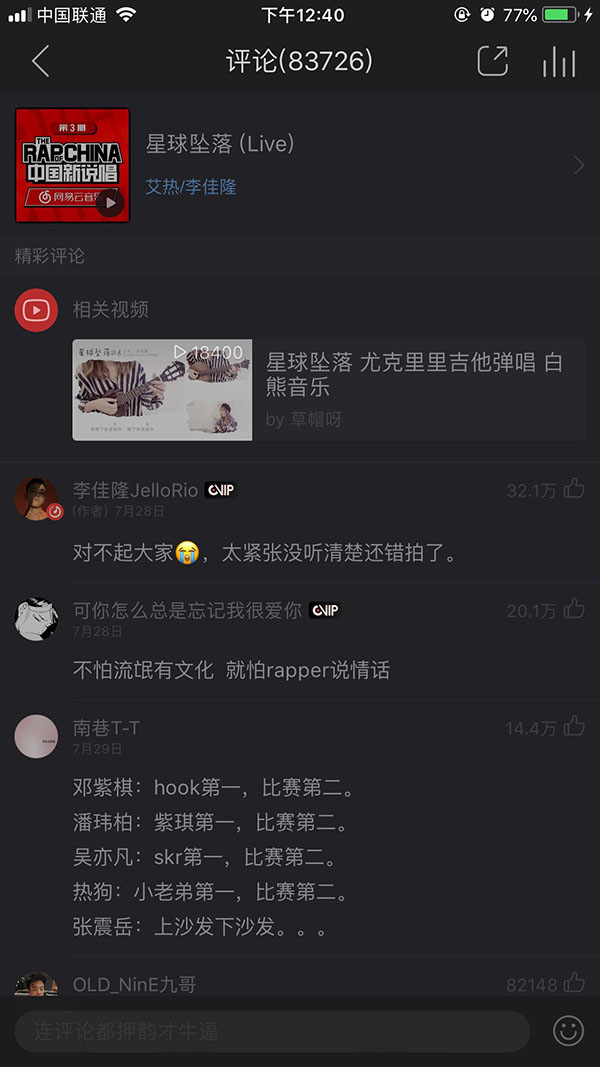Open profile of 可你怎么总是忘记我很爱你

tap(36, 618)
